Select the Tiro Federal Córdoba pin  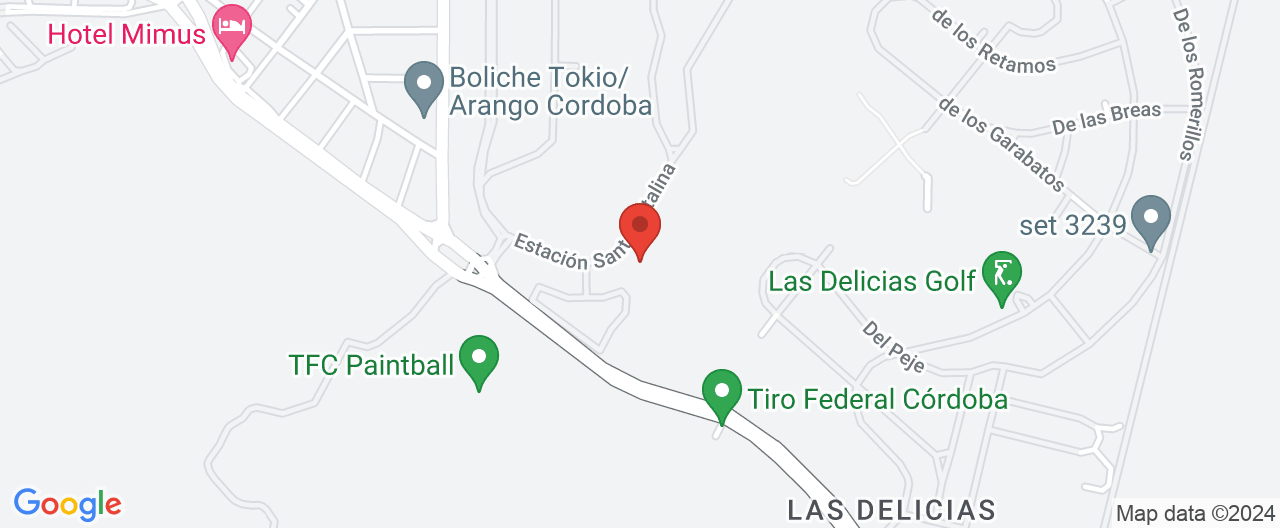(x=721, y=394)
